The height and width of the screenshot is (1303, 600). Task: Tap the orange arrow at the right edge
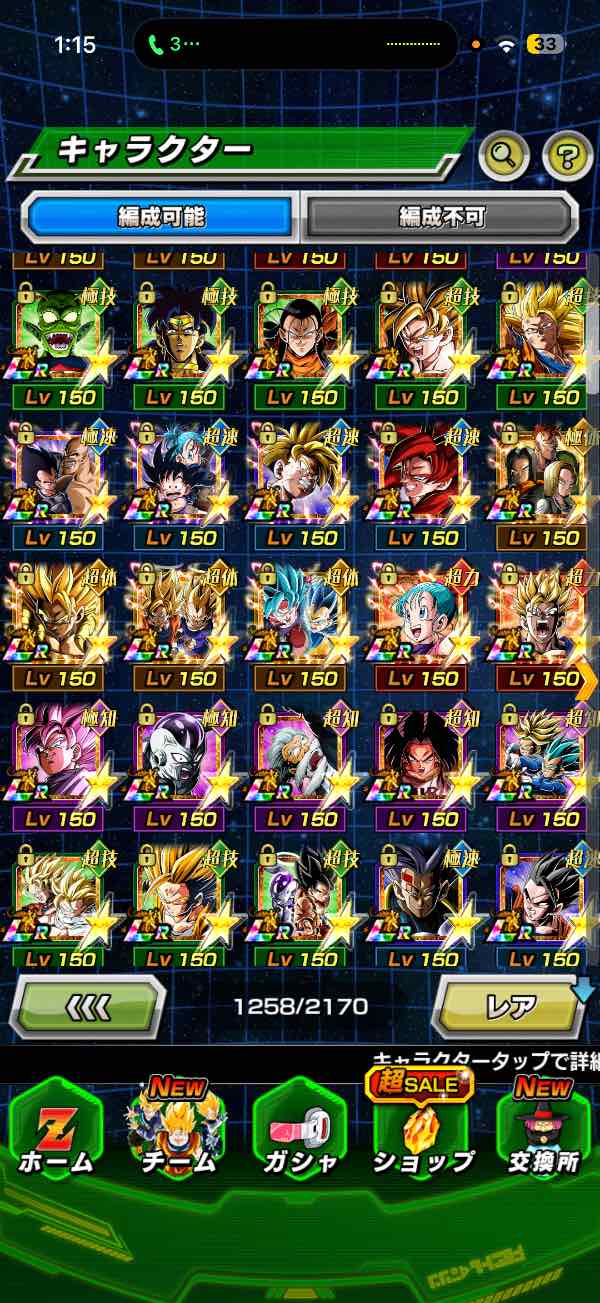(587, 681)
